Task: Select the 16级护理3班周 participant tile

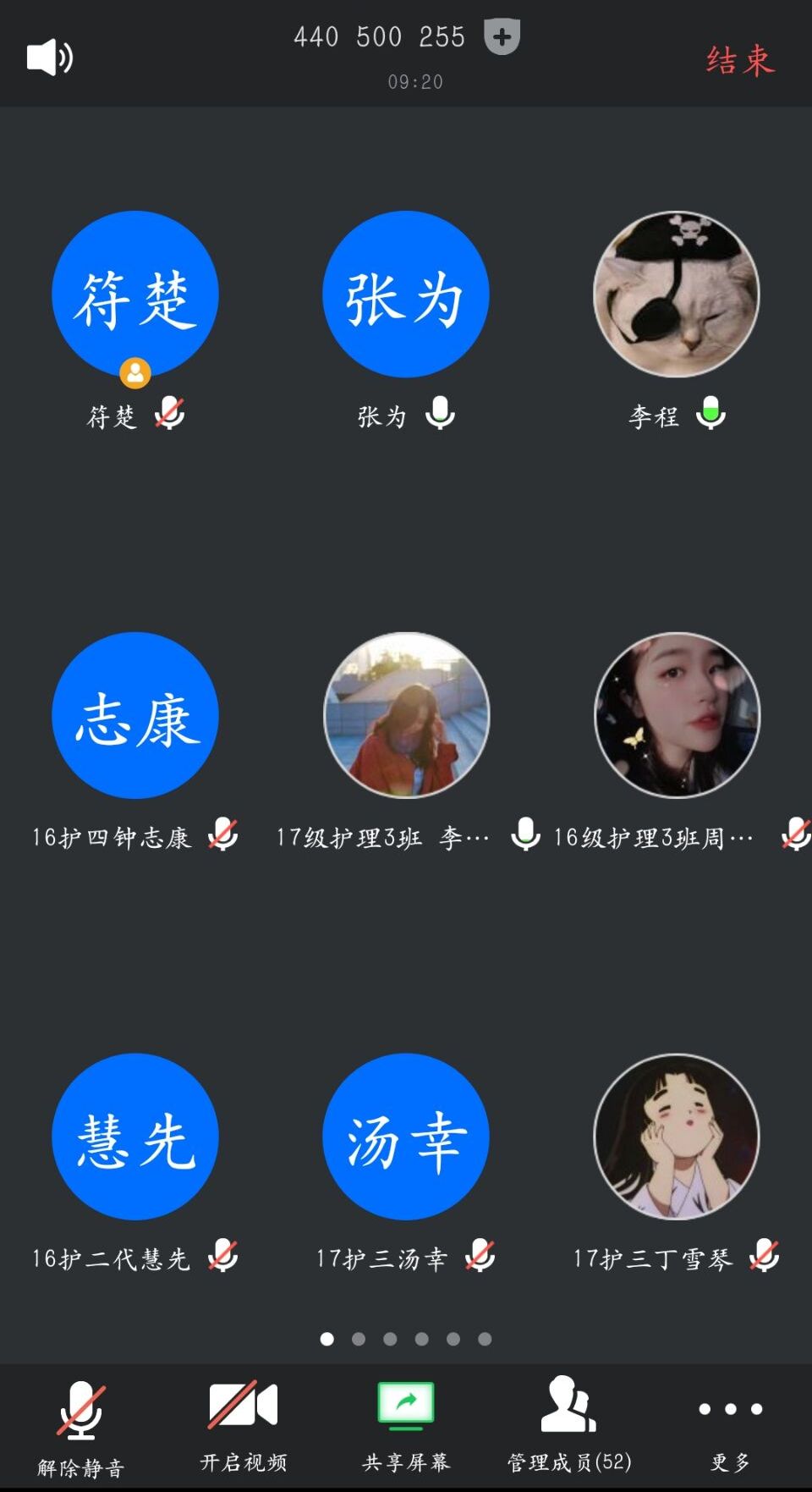Action: click(x=677, y=715)
